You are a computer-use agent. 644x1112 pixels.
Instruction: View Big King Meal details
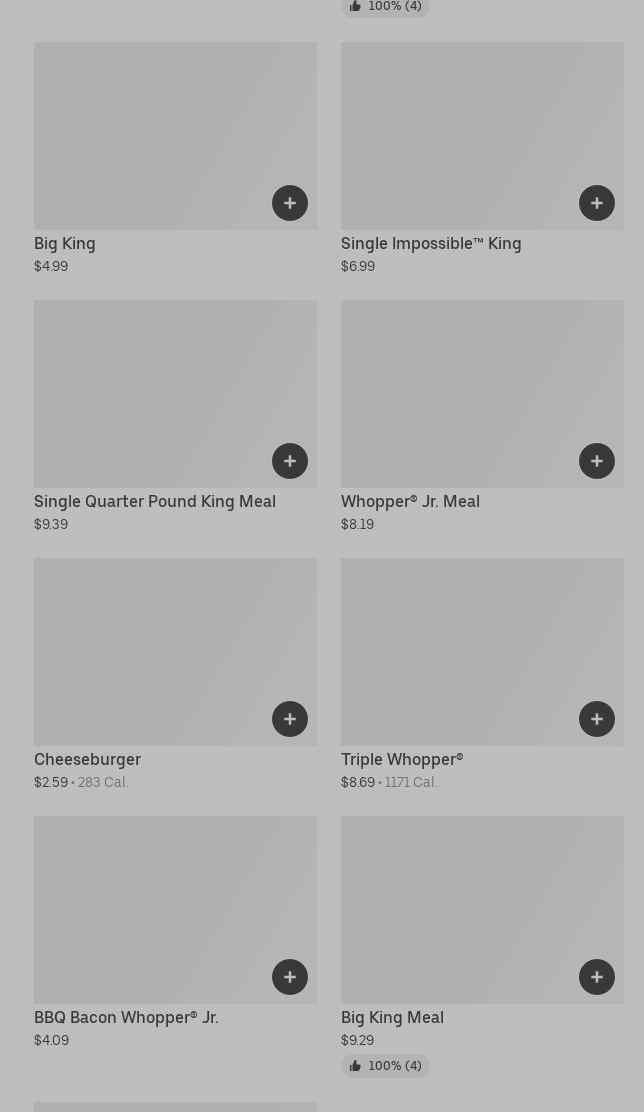point(460,909)
